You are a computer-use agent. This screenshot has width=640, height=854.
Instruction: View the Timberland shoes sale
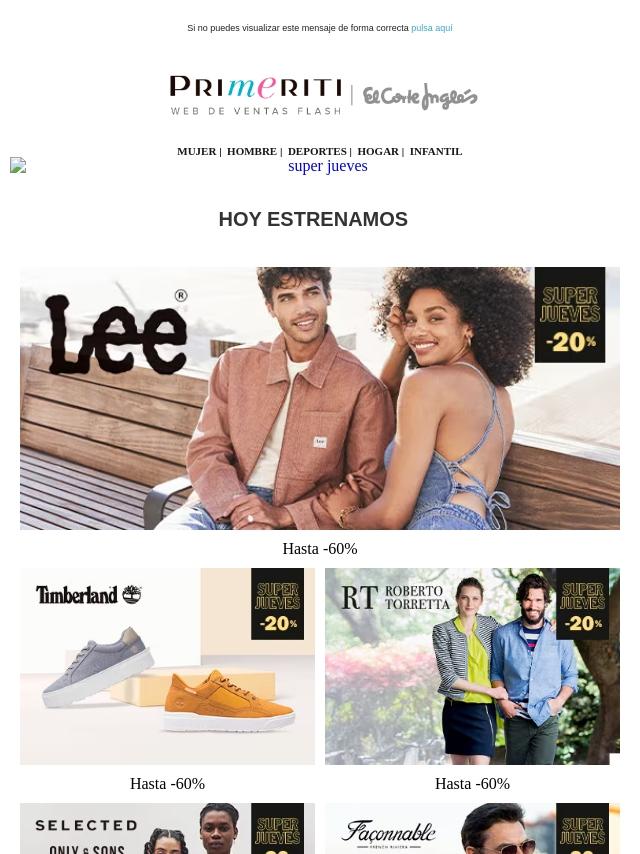[167, 666]
